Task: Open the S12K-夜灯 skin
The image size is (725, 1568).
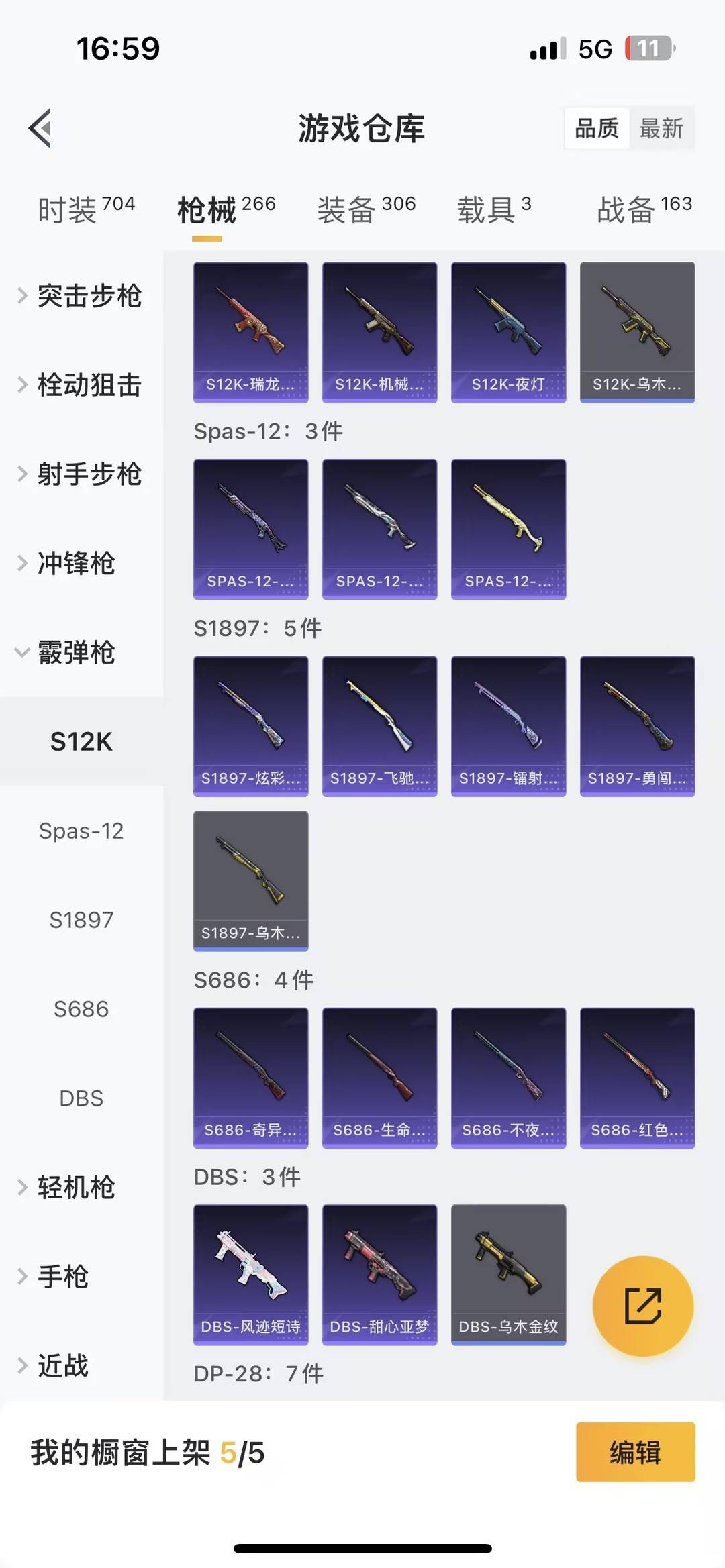Action: tap(508, 332)
